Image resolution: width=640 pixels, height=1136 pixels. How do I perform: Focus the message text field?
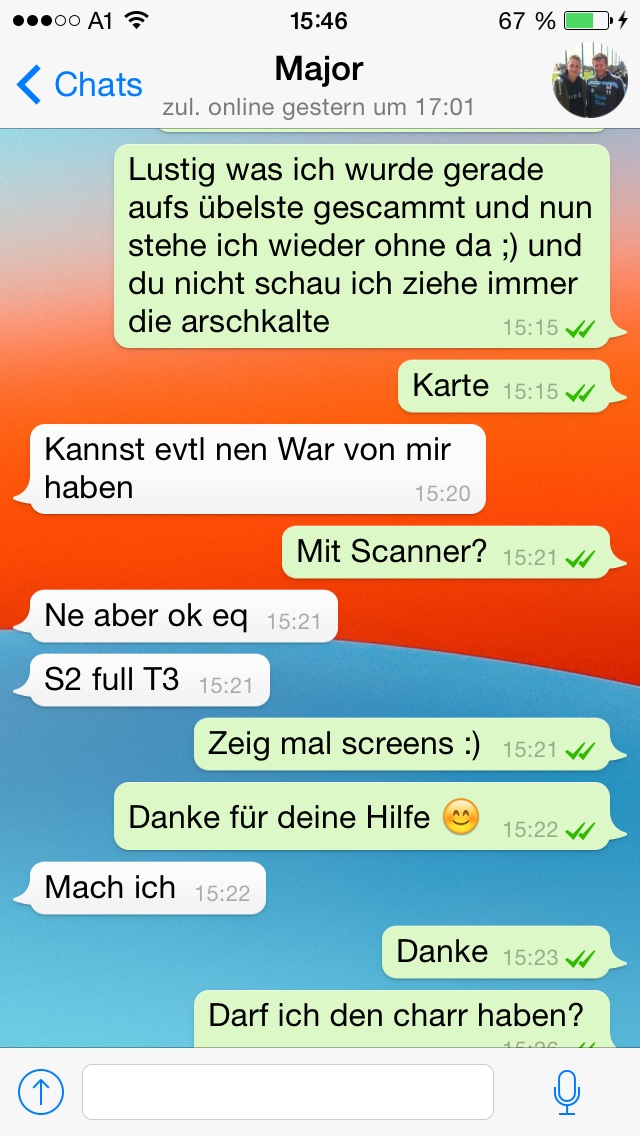pos(287,1092)
